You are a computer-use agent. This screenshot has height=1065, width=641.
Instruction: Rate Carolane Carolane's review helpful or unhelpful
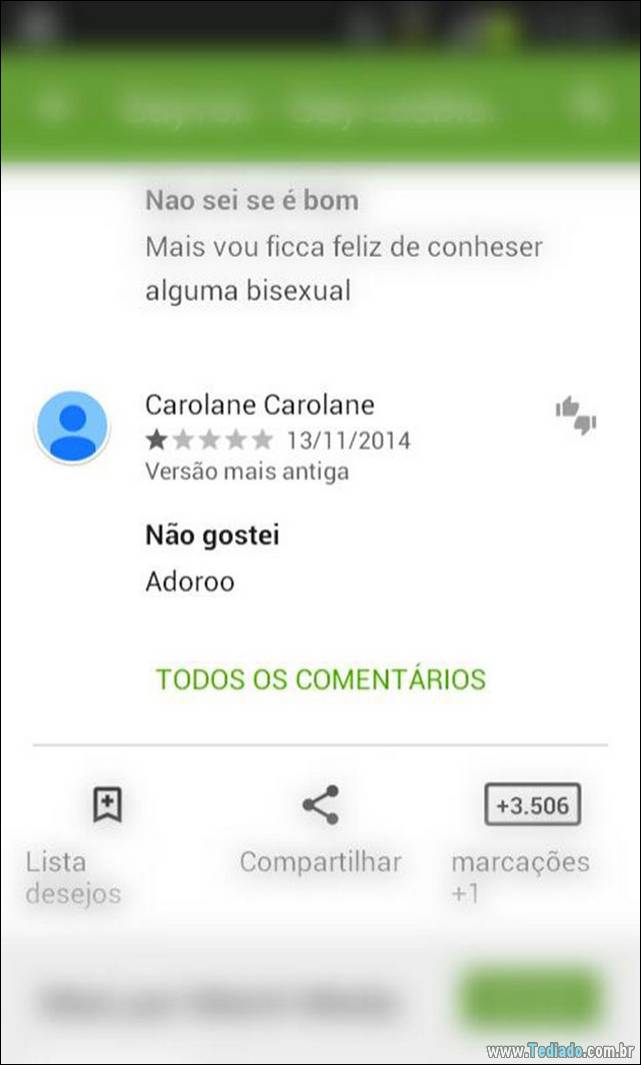576,415
